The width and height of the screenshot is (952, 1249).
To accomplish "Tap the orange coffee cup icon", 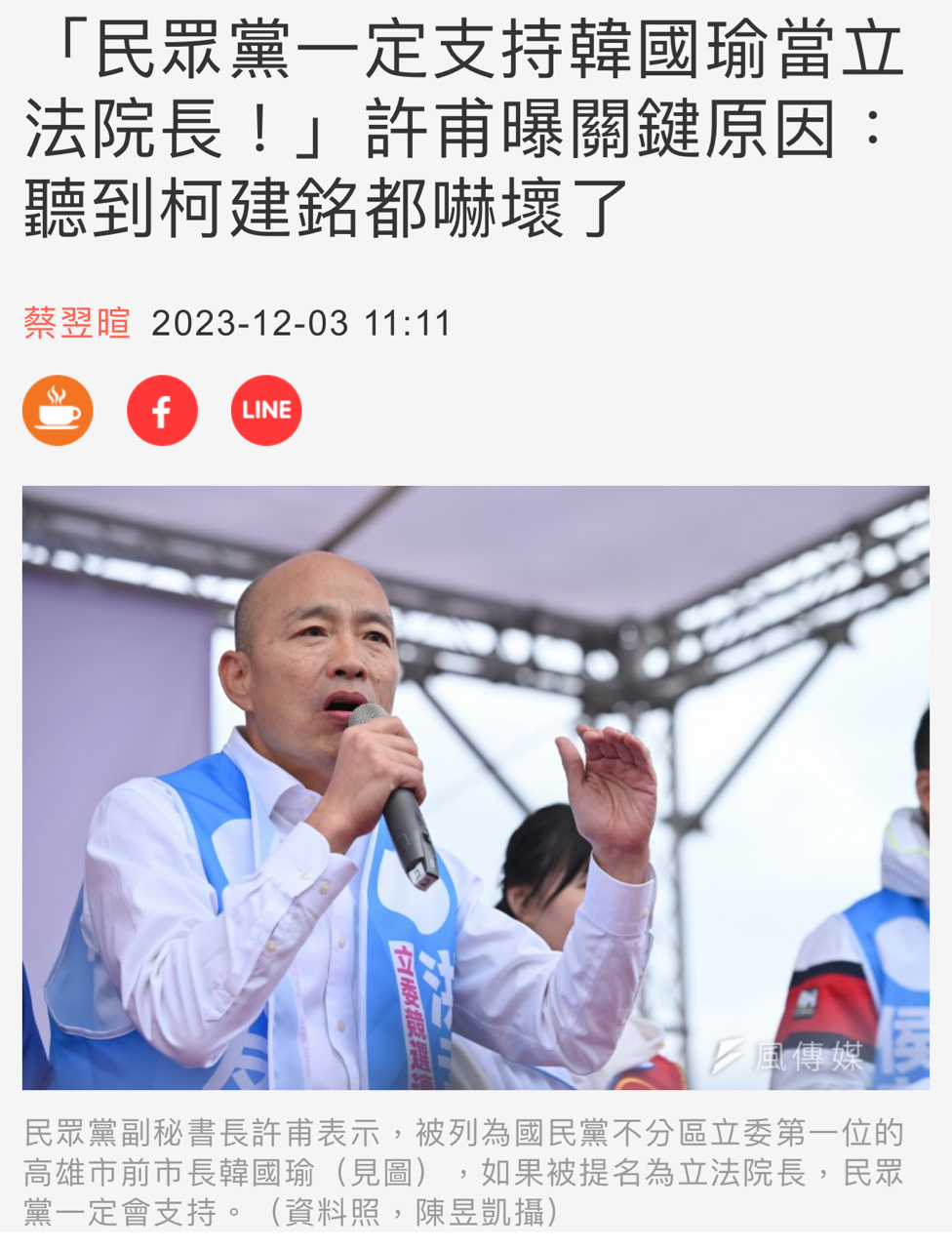I will pos(58,411).
